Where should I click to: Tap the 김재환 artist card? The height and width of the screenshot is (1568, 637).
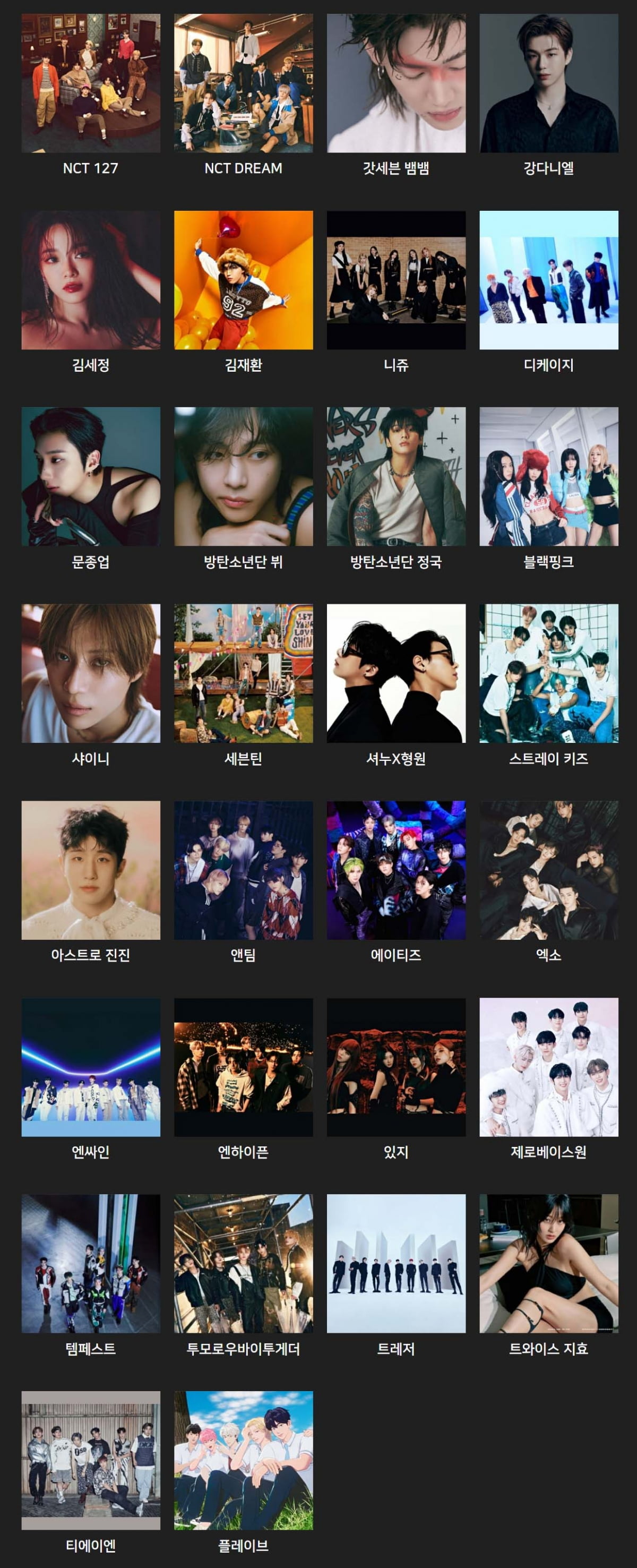(243, 280)
